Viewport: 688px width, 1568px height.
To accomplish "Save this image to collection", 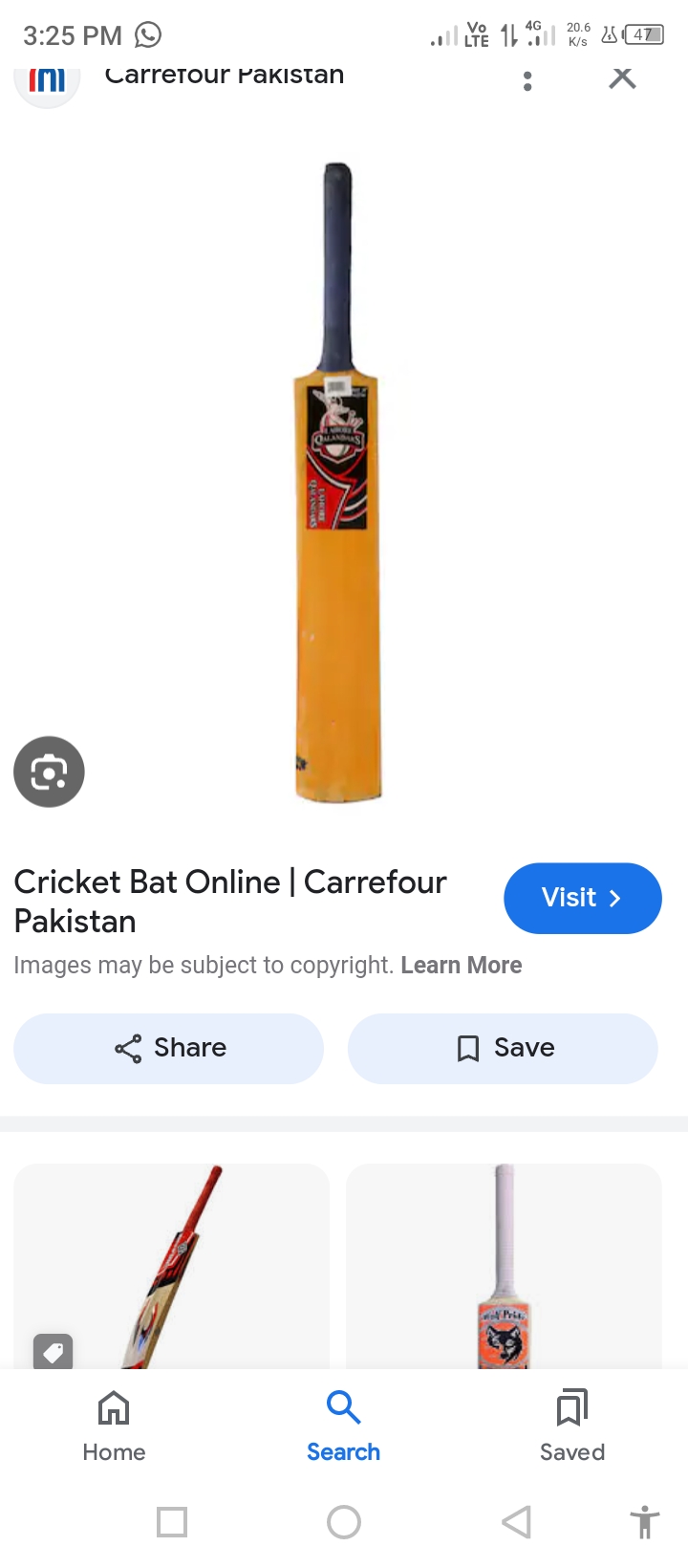I will coord(503,1048).
